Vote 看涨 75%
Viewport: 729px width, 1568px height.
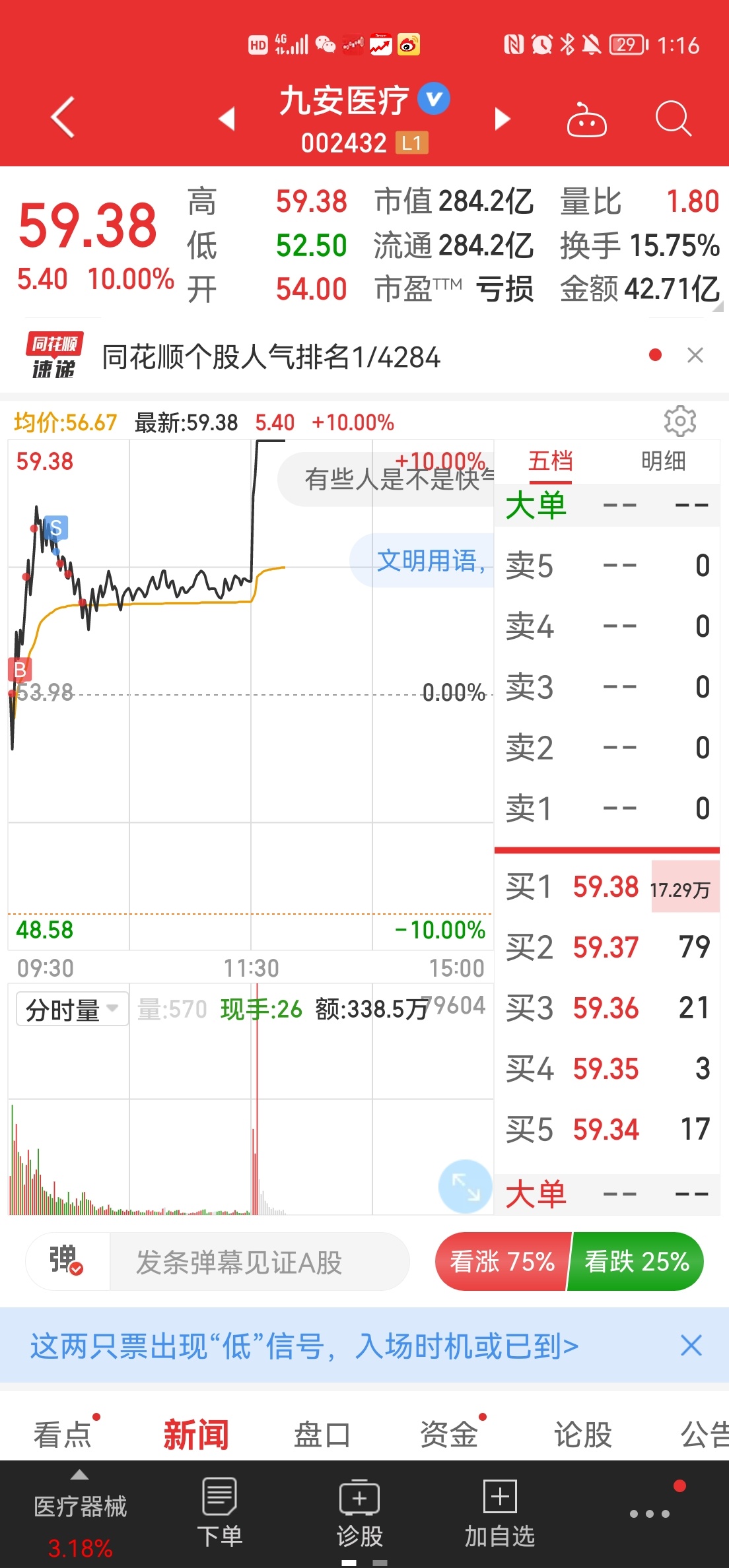click(503, 1262)
